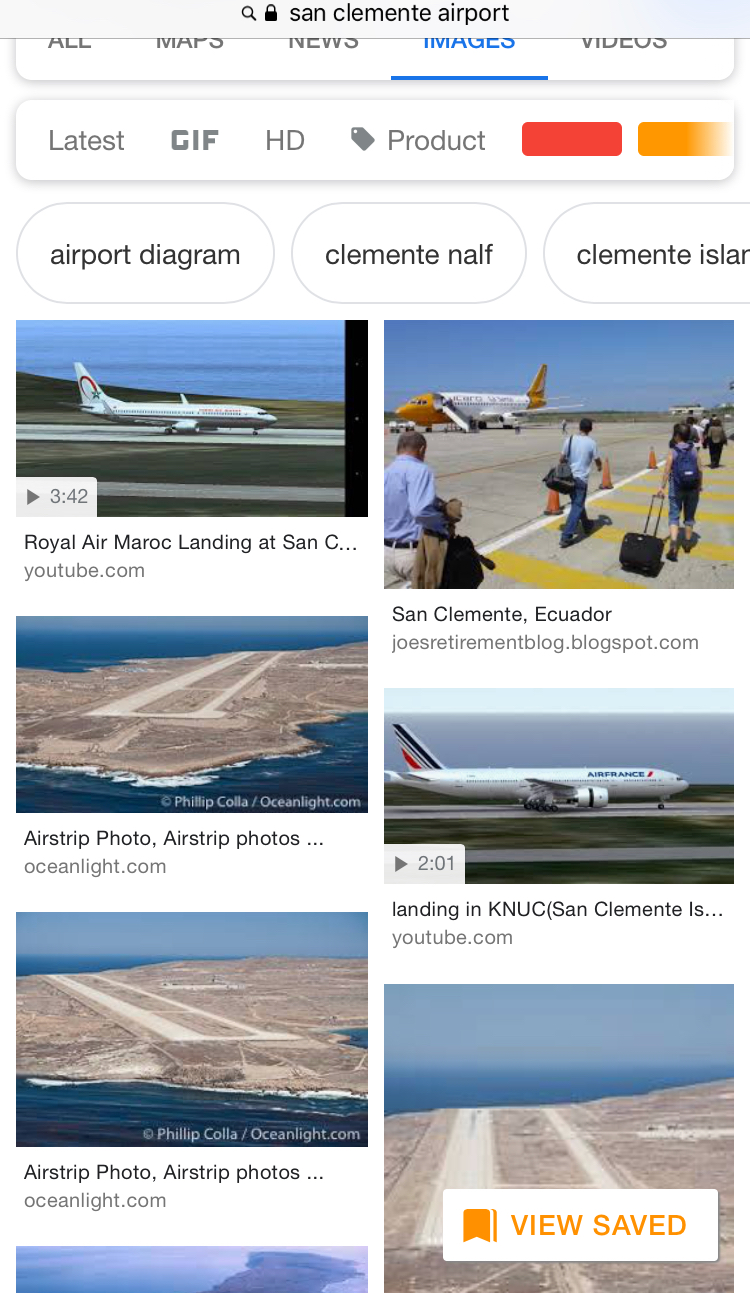Switch to the Maps tab
The image size is (750, 1293).
pyautogui.click(x=189, y=43)
